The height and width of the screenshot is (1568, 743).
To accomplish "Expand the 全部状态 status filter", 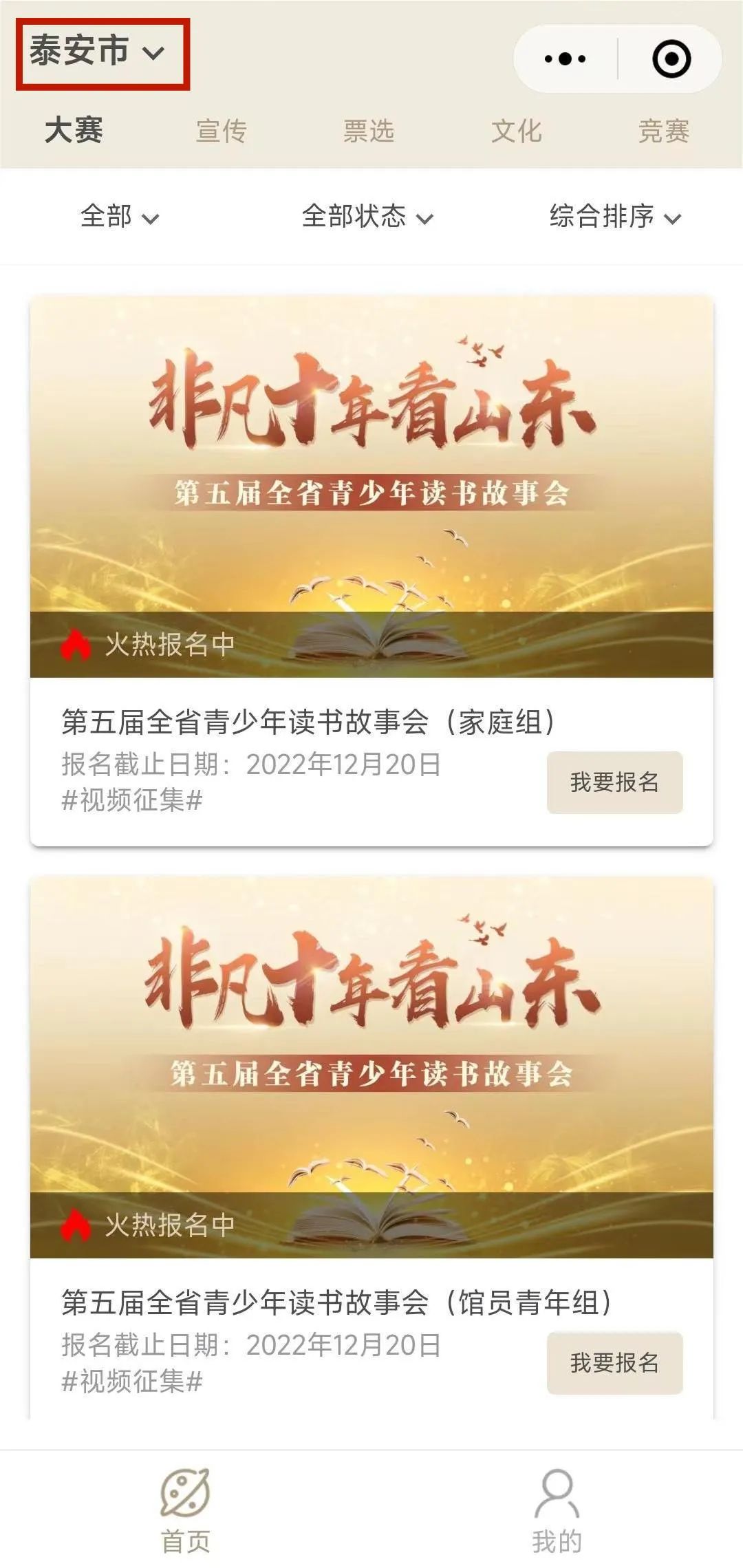I will [367, 217].
